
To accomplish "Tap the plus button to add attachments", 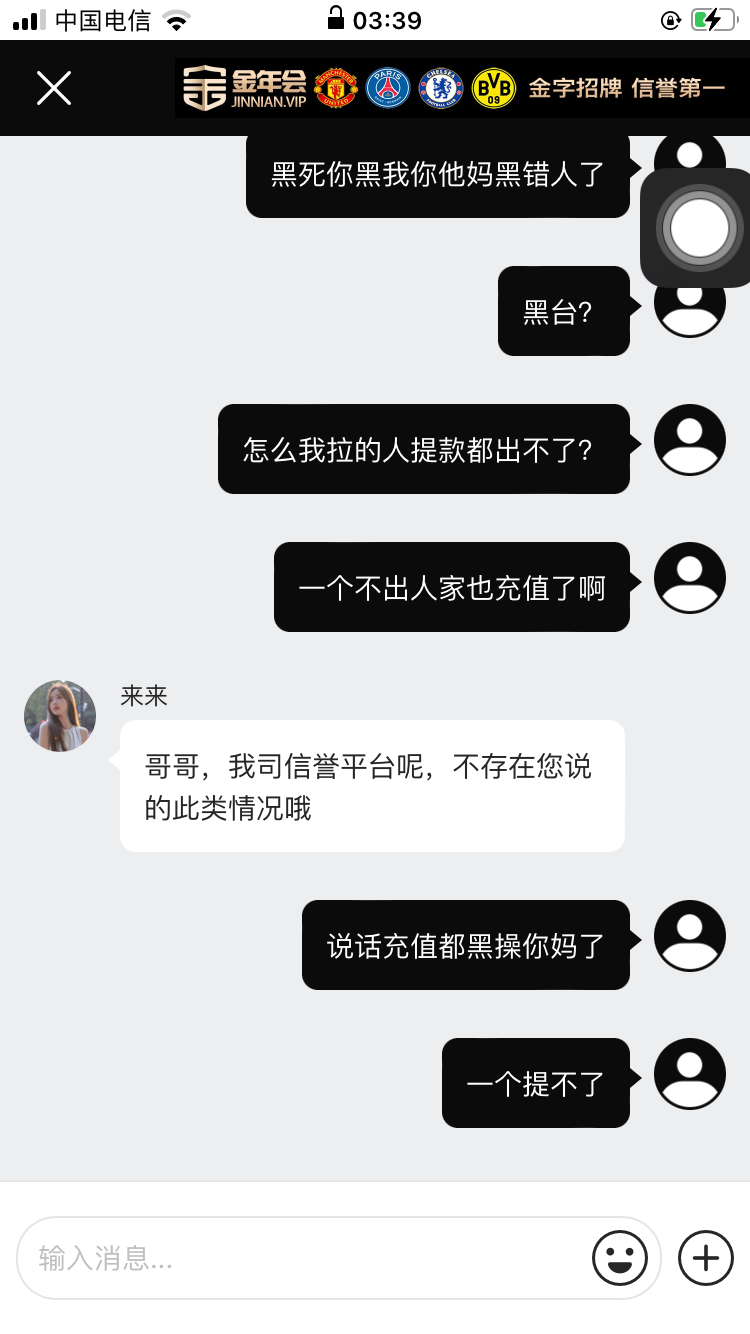I will pyautogui.click(x=704, y=1258).
